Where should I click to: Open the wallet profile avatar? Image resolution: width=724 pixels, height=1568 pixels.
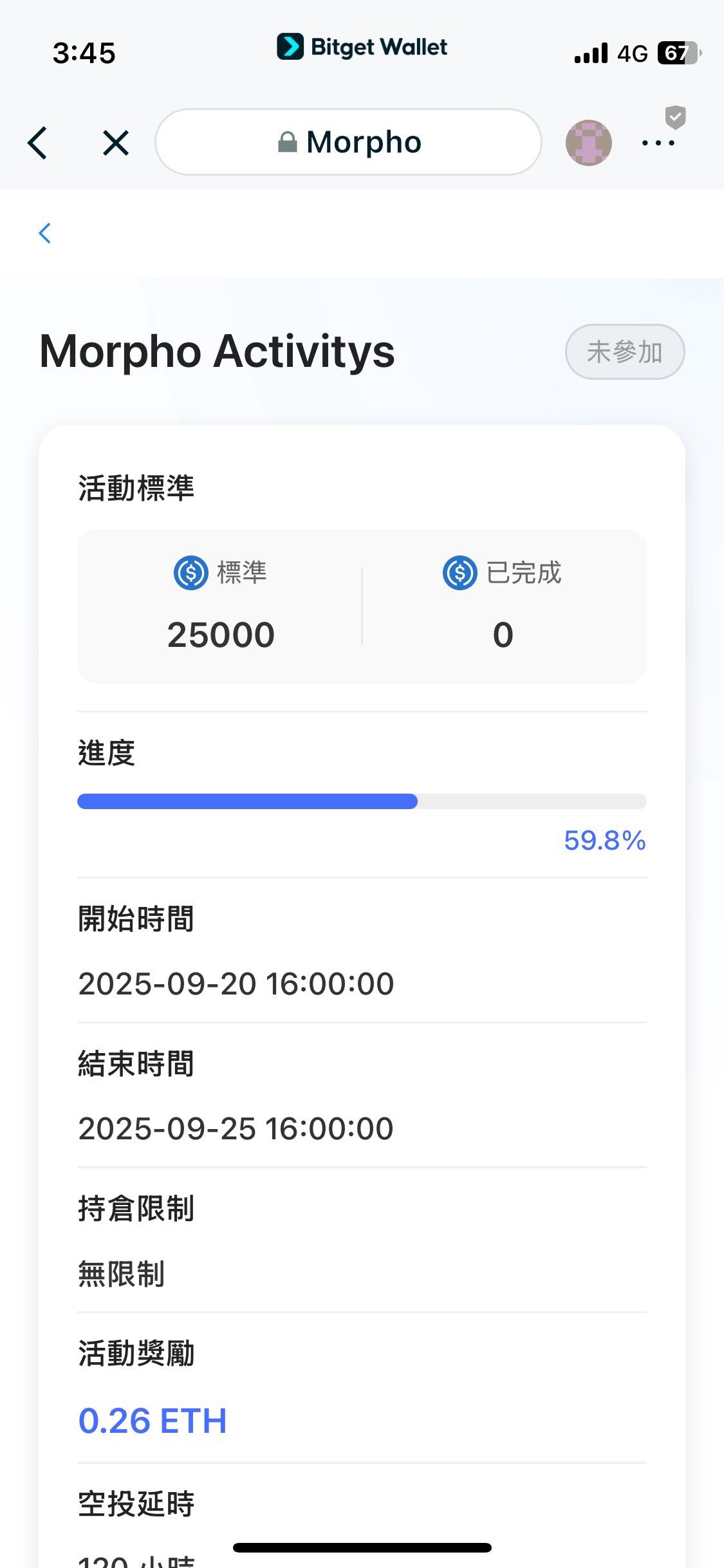tap(588, 142)
